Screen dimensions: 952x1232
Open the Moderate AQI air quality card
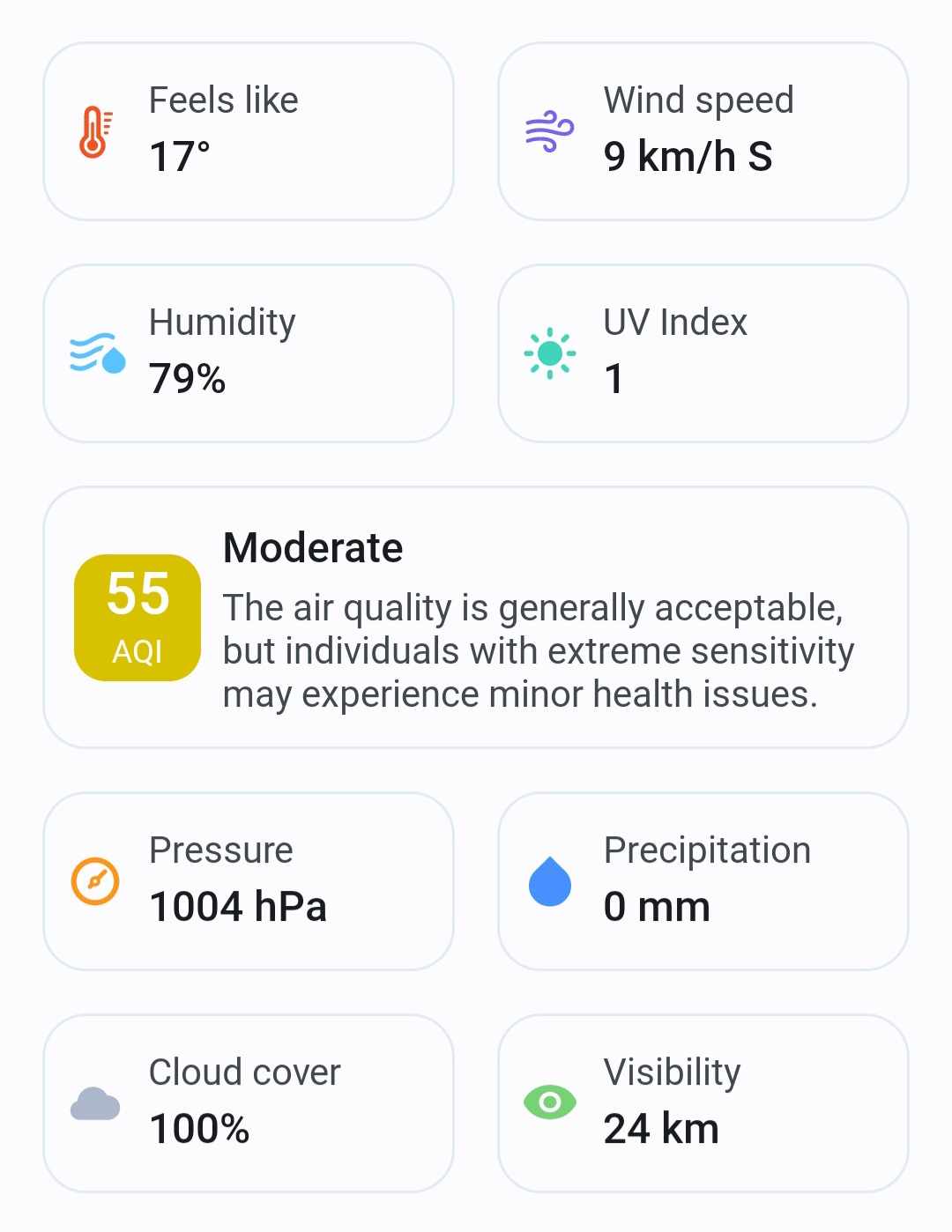pyautogui.click(x=475, y=618)
